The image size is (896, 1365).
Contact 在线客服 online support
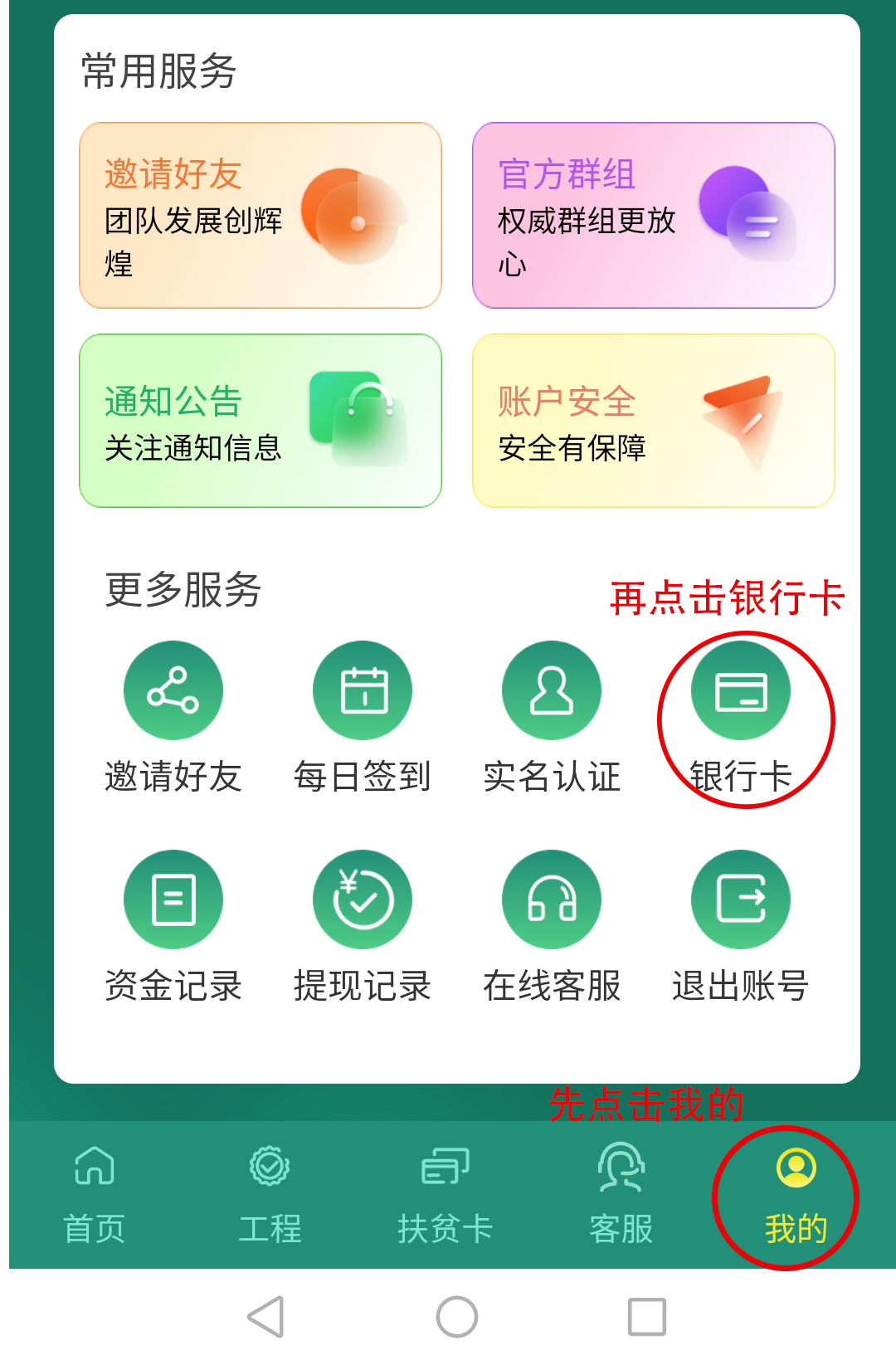(551, 900)
